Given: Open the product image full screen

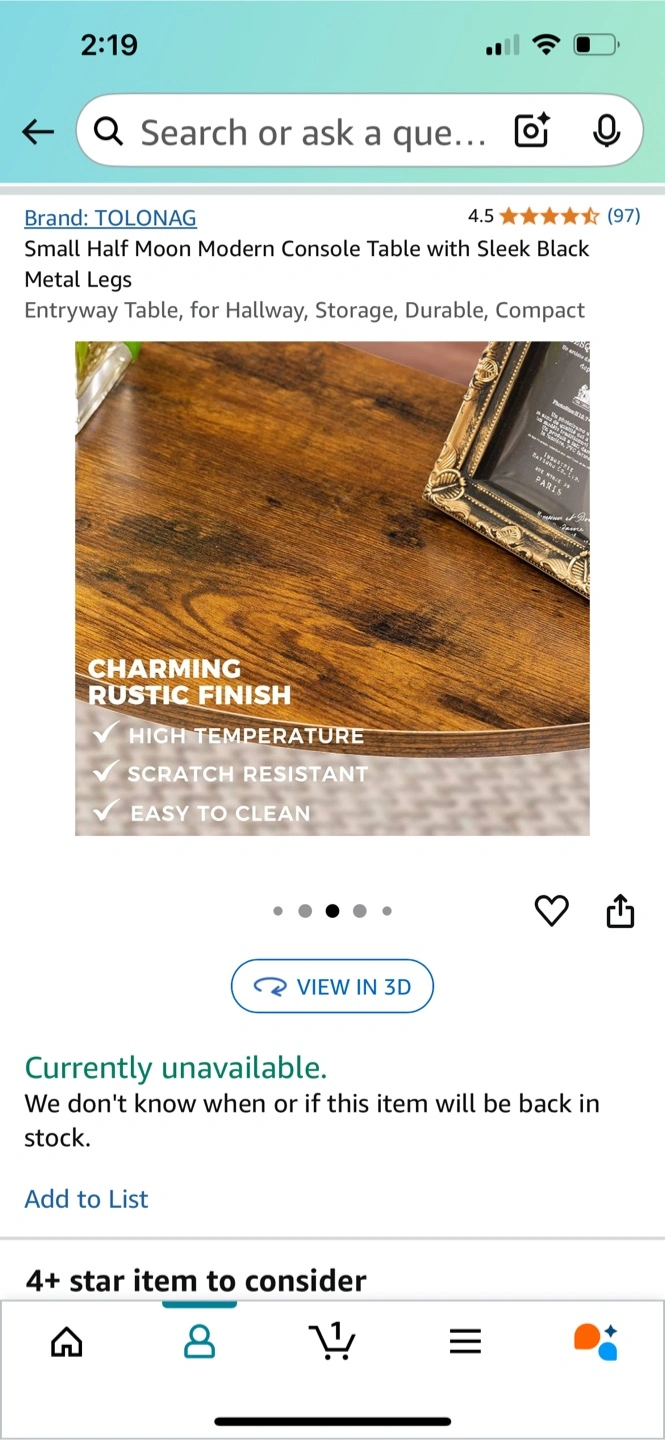Looking at the screenshot, I should coord(332,588).
